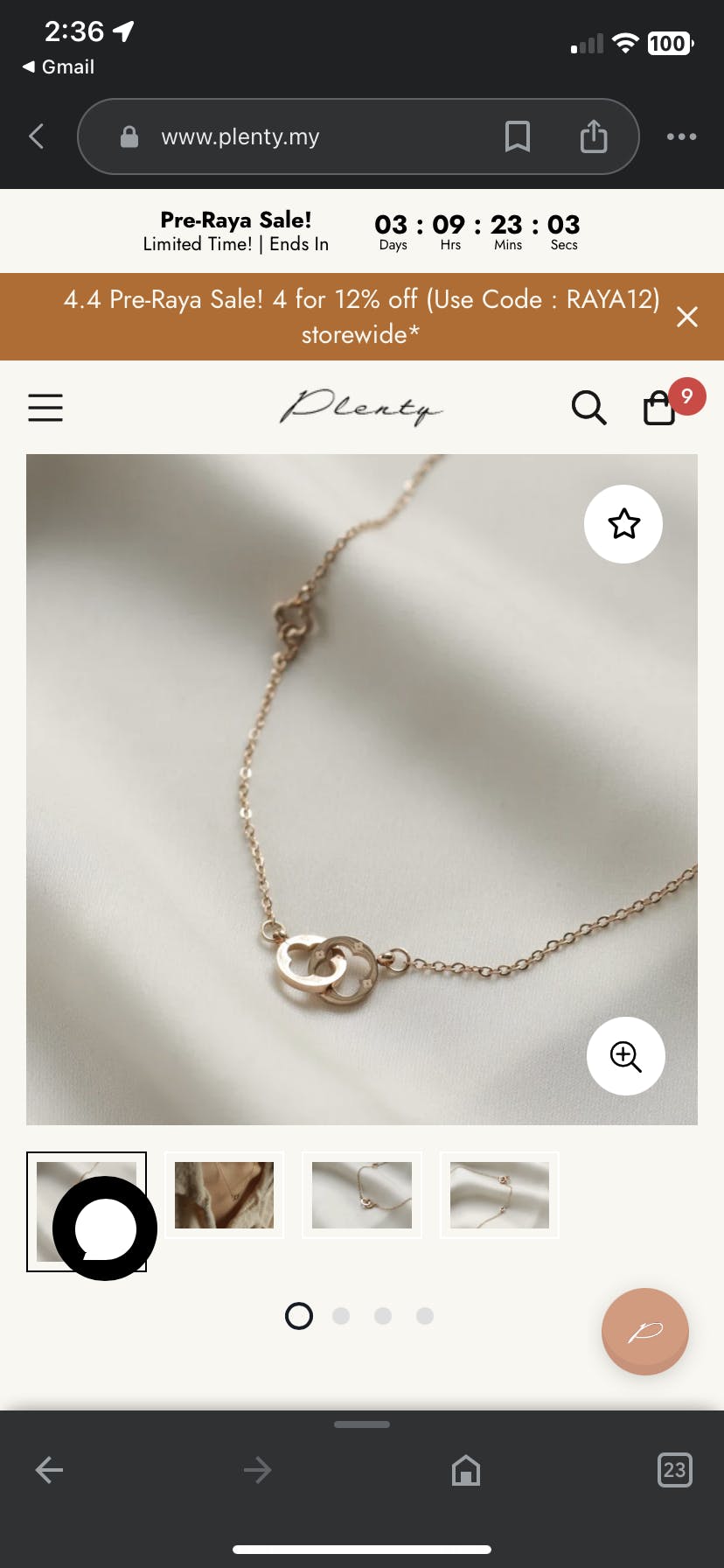Open the browser overflow menu
Image resolution: width=724 pixels, height=1568 pixels.
[x=681, y=136]
